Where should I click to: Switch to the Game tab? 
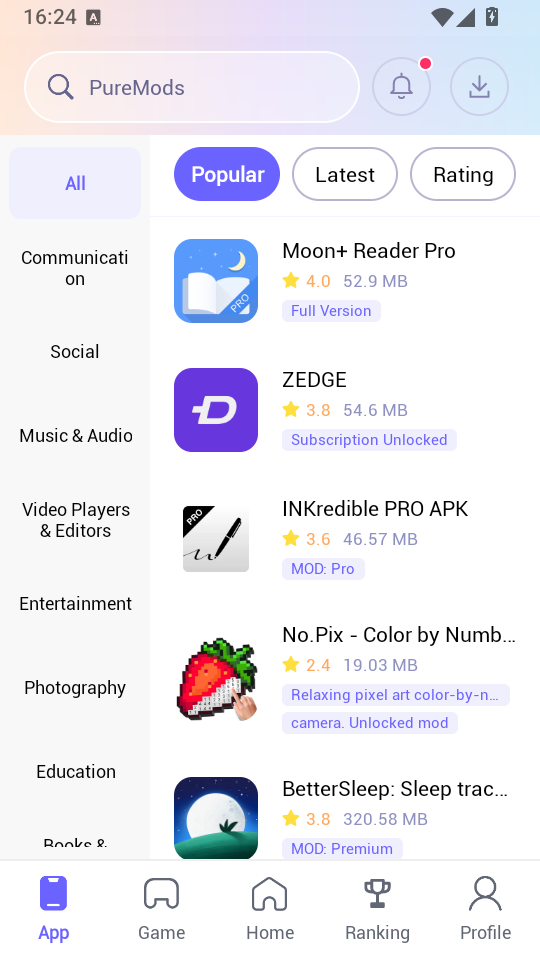tap(162, 909)
